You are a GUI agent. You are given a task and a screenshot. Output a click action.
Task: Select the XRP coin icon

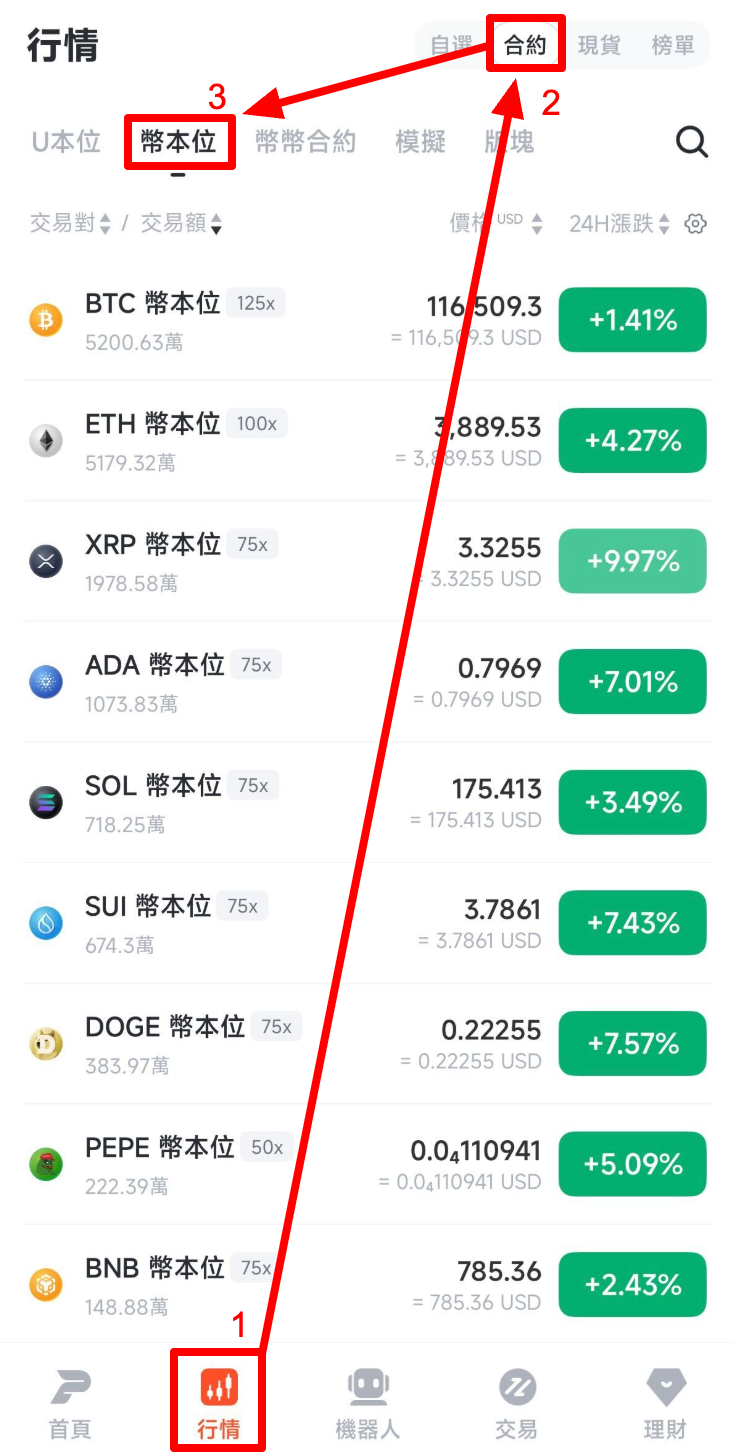tap(46, 561)
